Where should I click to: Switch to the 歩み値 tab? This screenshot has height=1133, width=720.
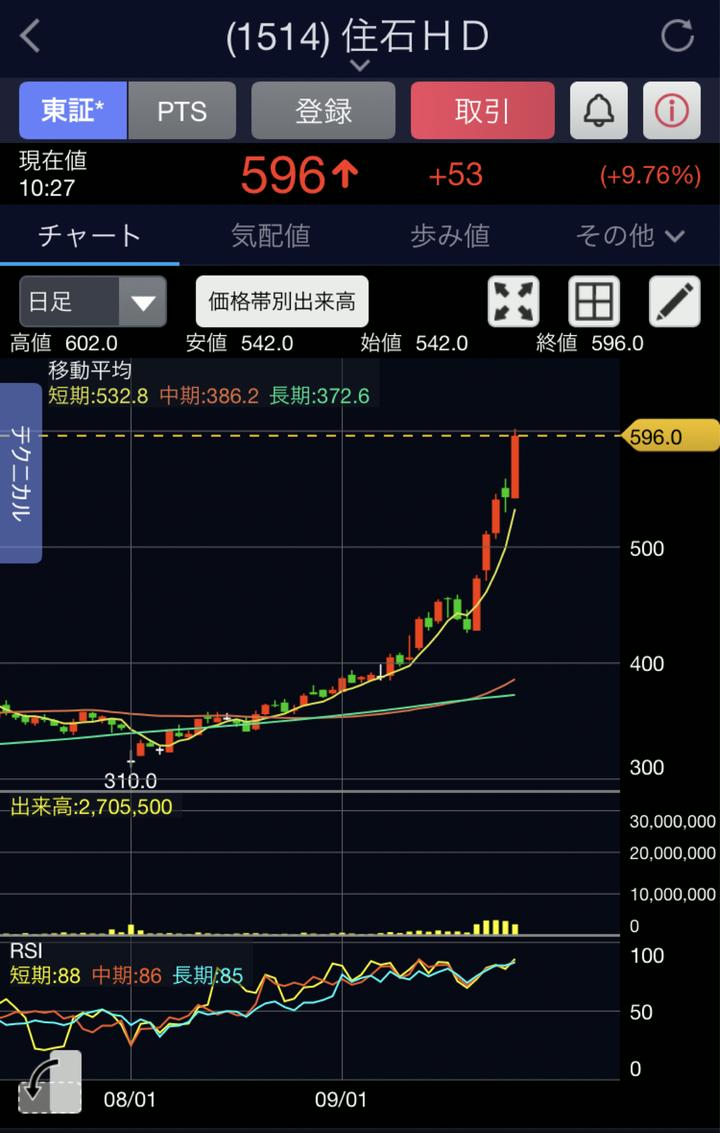point(450,236)
